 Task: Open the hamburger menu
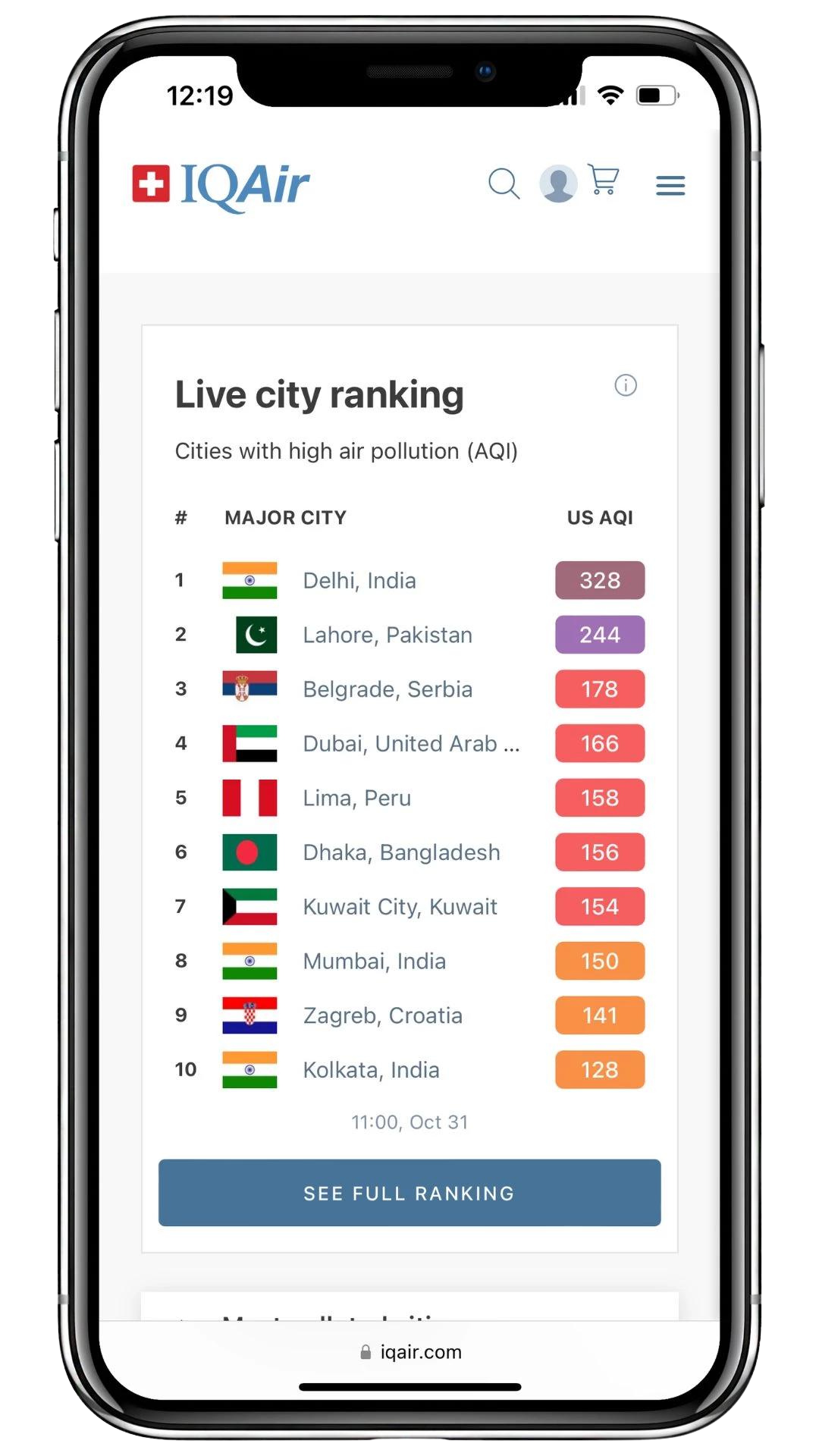[670, 186]
